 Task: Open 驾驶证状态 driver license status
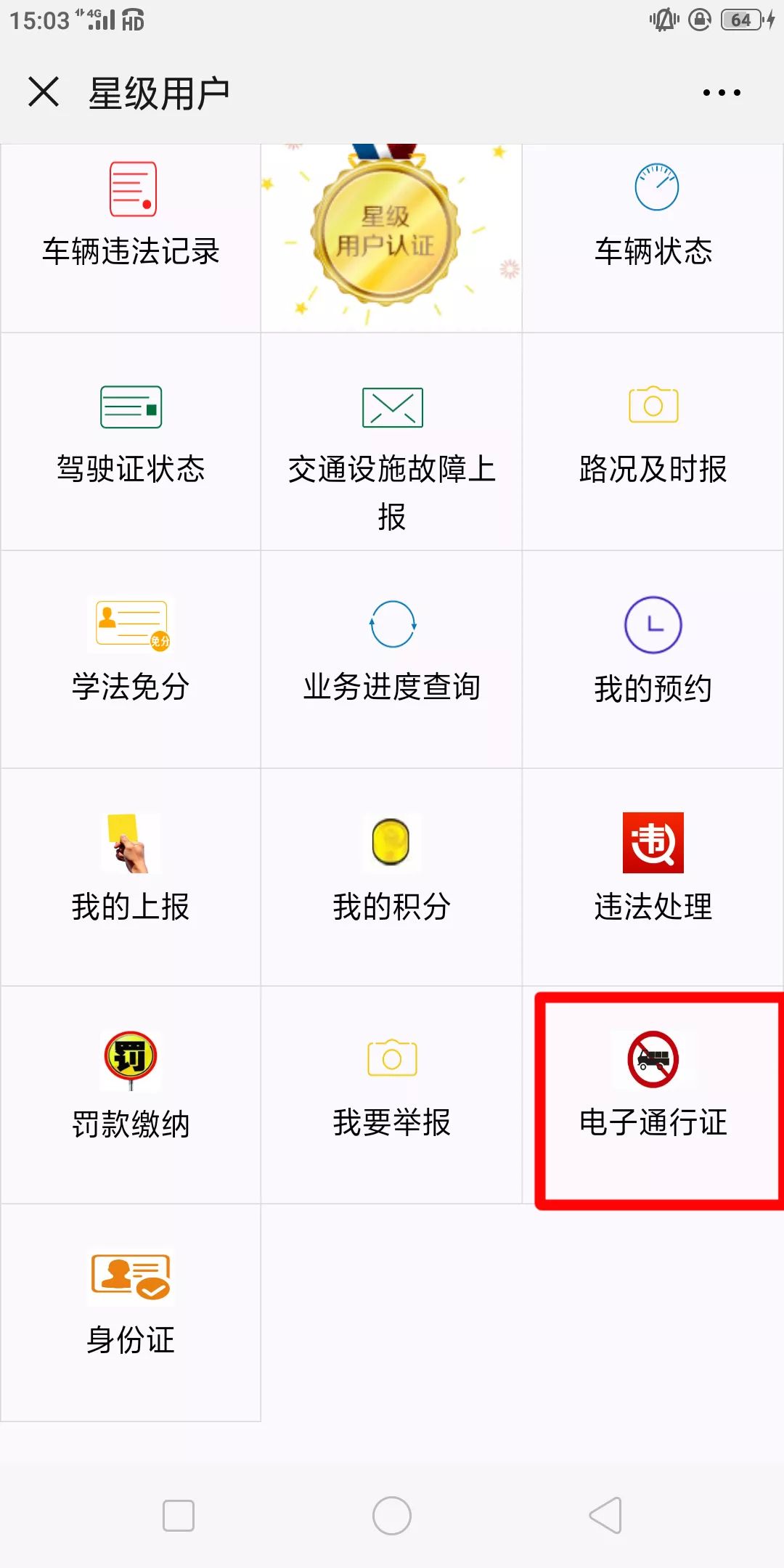click(x=131, y=436)
